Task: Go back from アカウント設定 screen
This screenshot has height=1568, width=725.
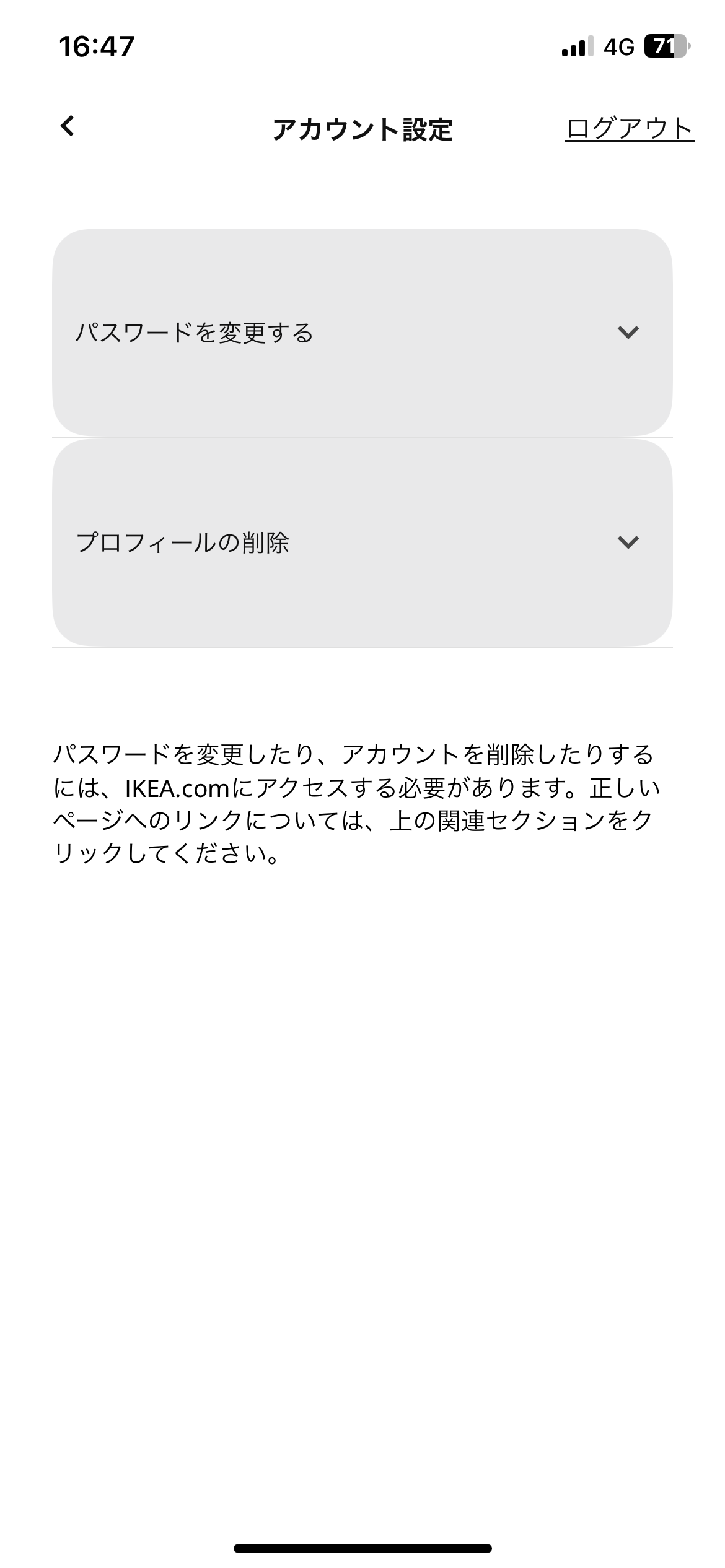Action: pos(68,126)
